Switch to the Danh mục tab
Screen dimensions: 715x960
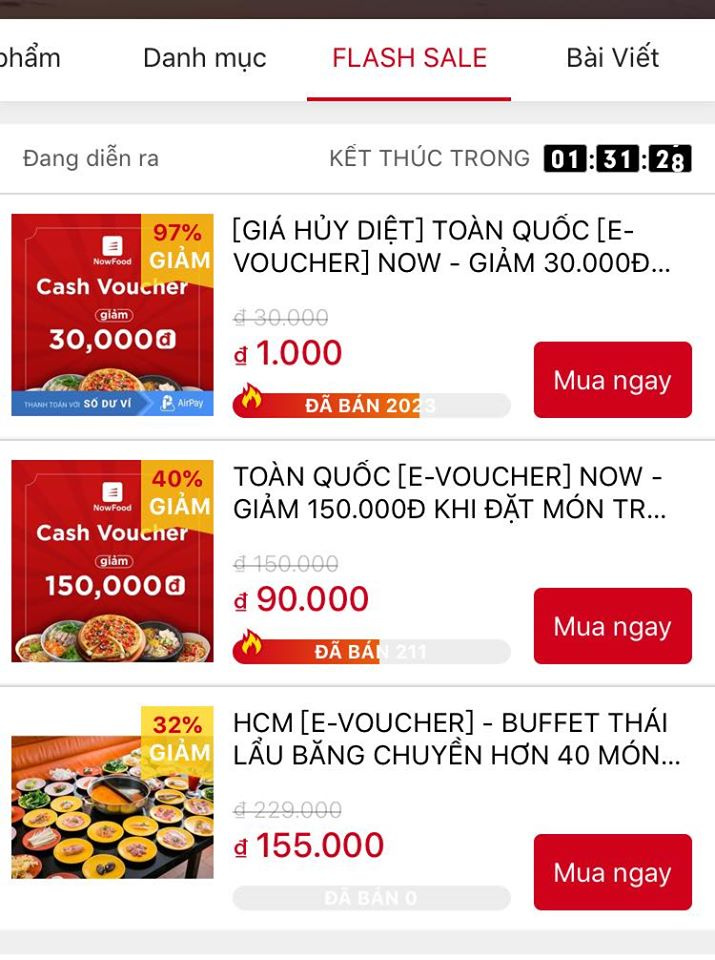204,58
